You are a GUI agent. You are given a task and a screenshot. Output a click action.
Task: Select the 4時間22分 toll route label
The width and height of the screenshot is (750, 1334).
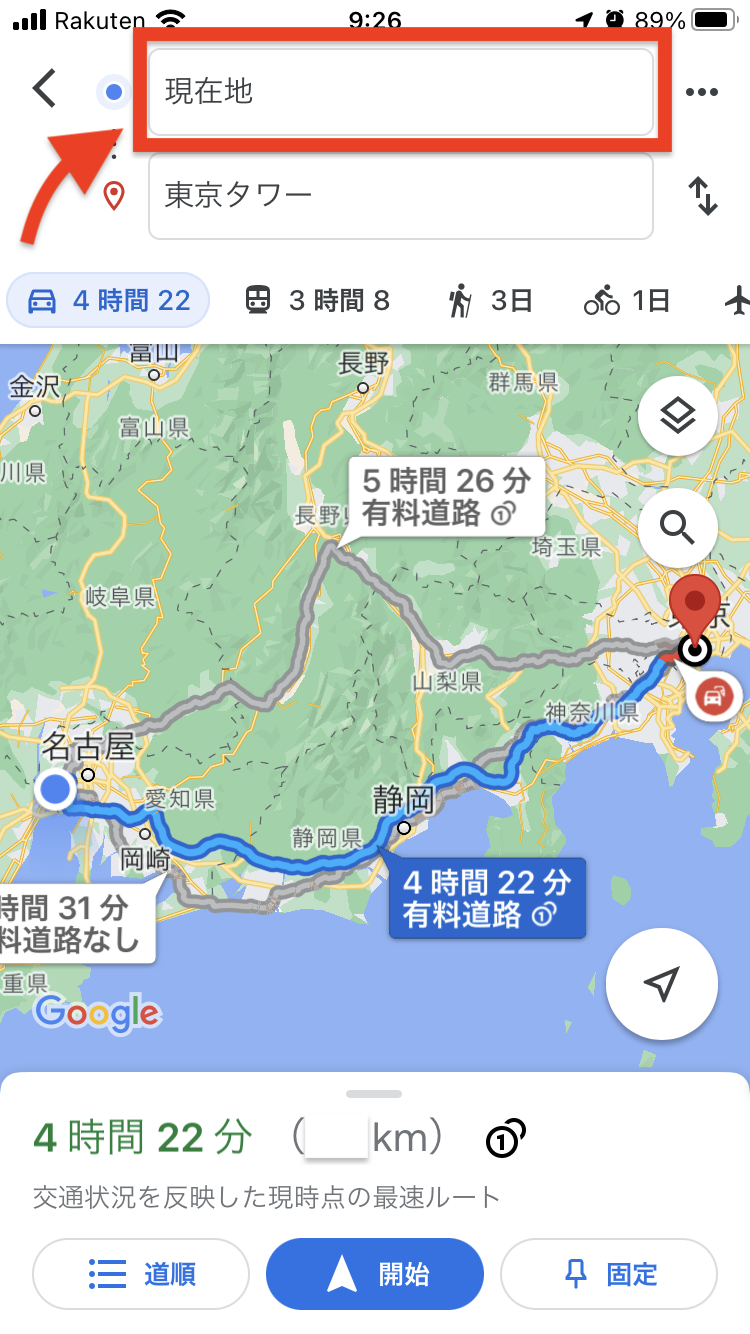(486, 898)
